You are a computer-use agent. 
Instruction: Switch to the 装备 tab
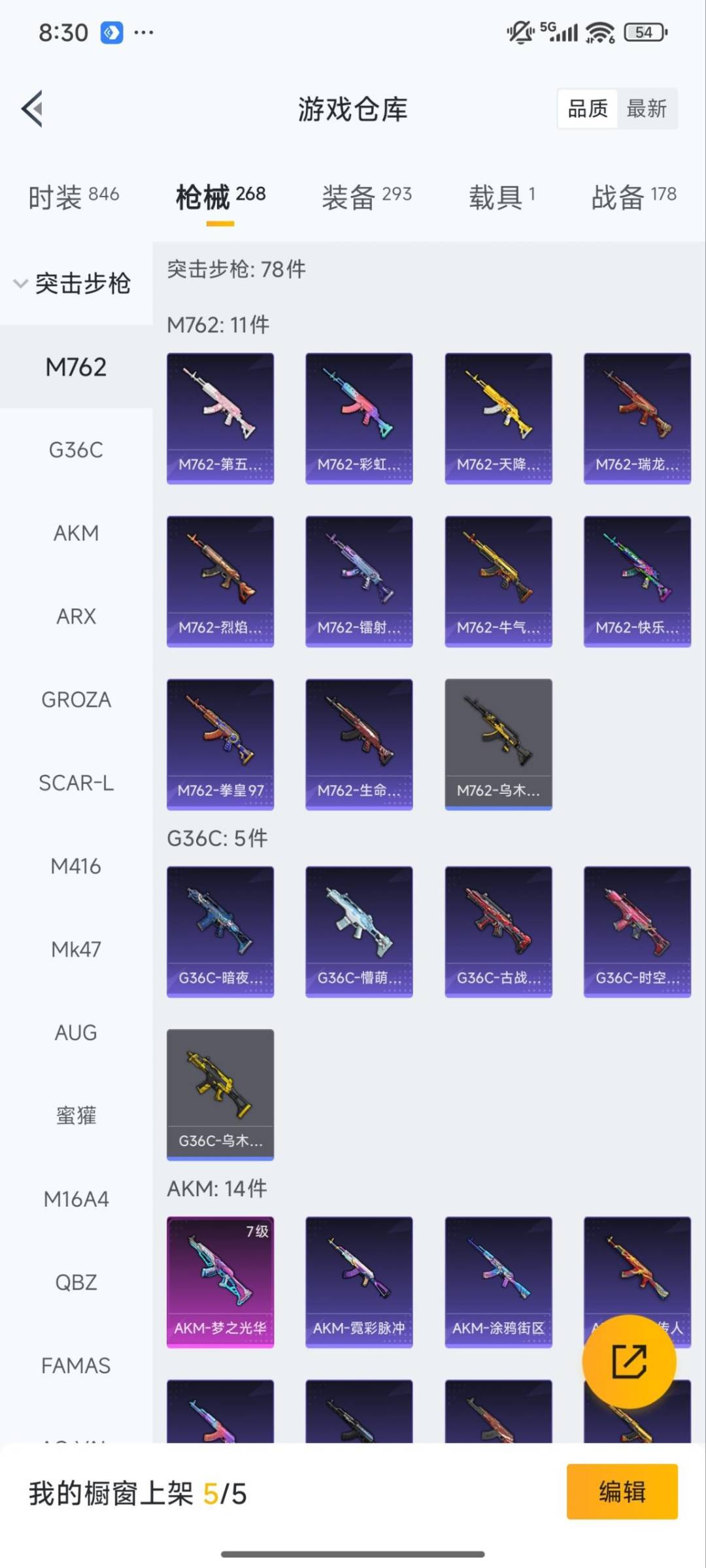pos(366,196)
